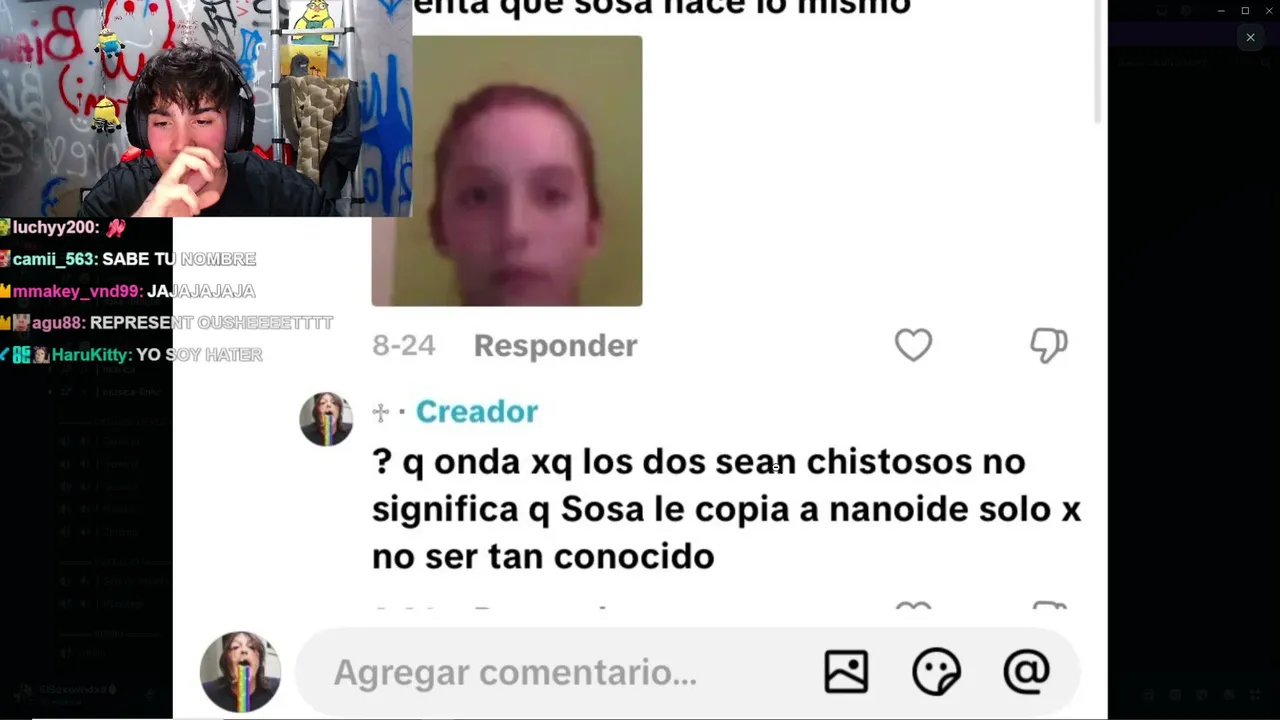Dislike the 8-24 photo comment
Image resolution: width=1280 pixels, height=720 pixels.
point(1049,346)
